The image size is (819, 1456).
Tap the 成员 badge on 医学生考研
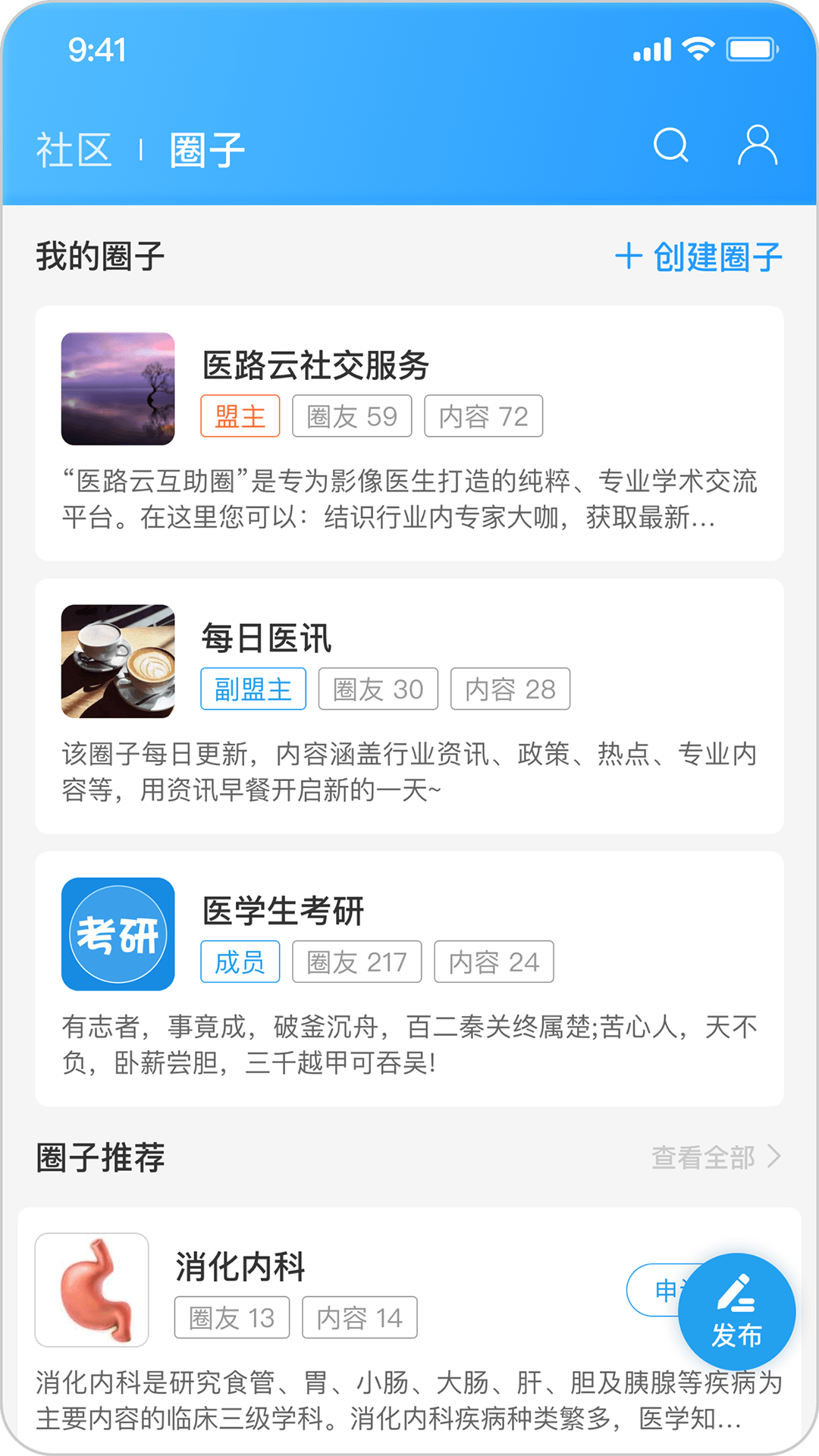[x=240, y=961]
